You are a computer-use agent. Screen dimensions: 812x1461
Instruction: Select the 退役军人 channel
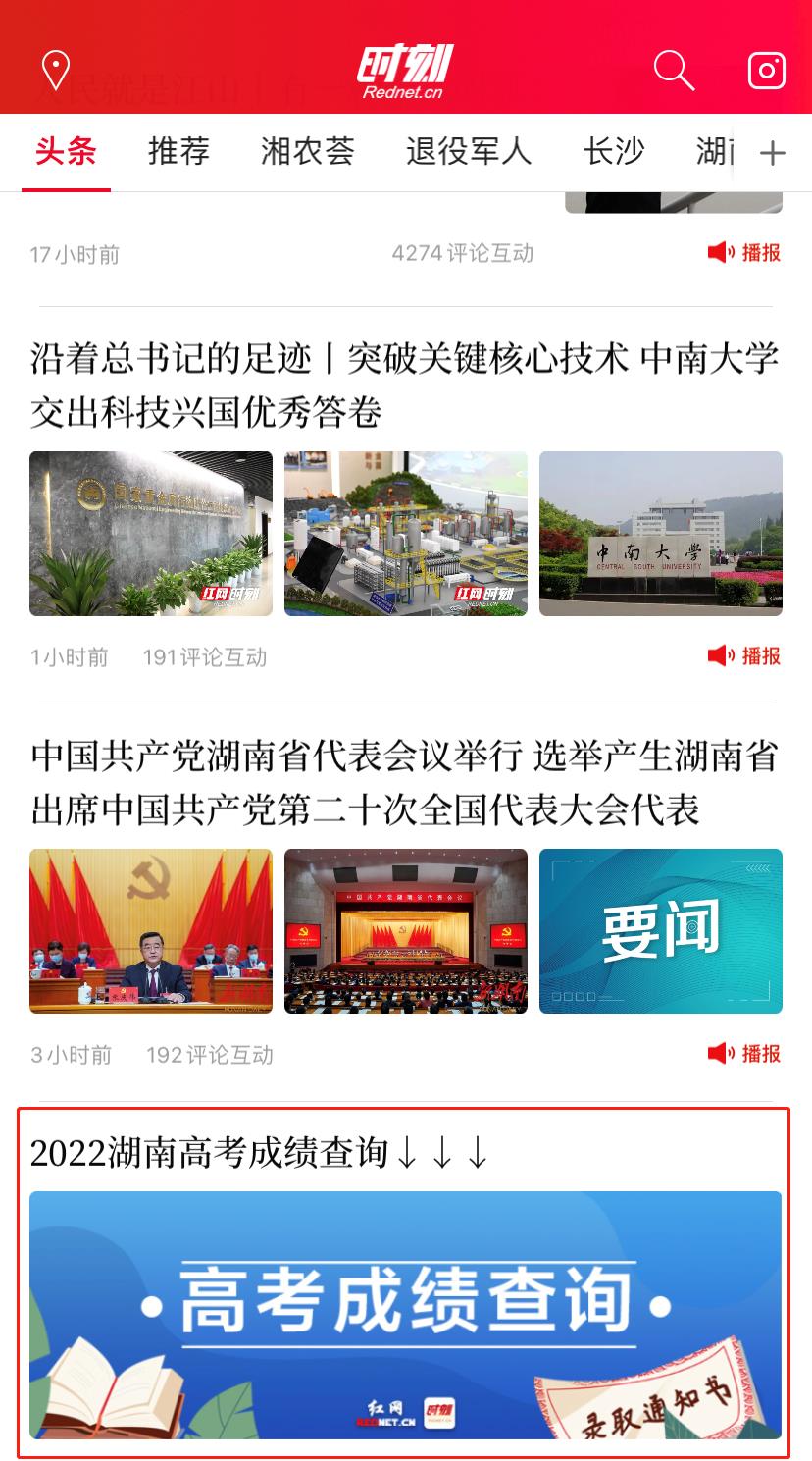point(468,152)
